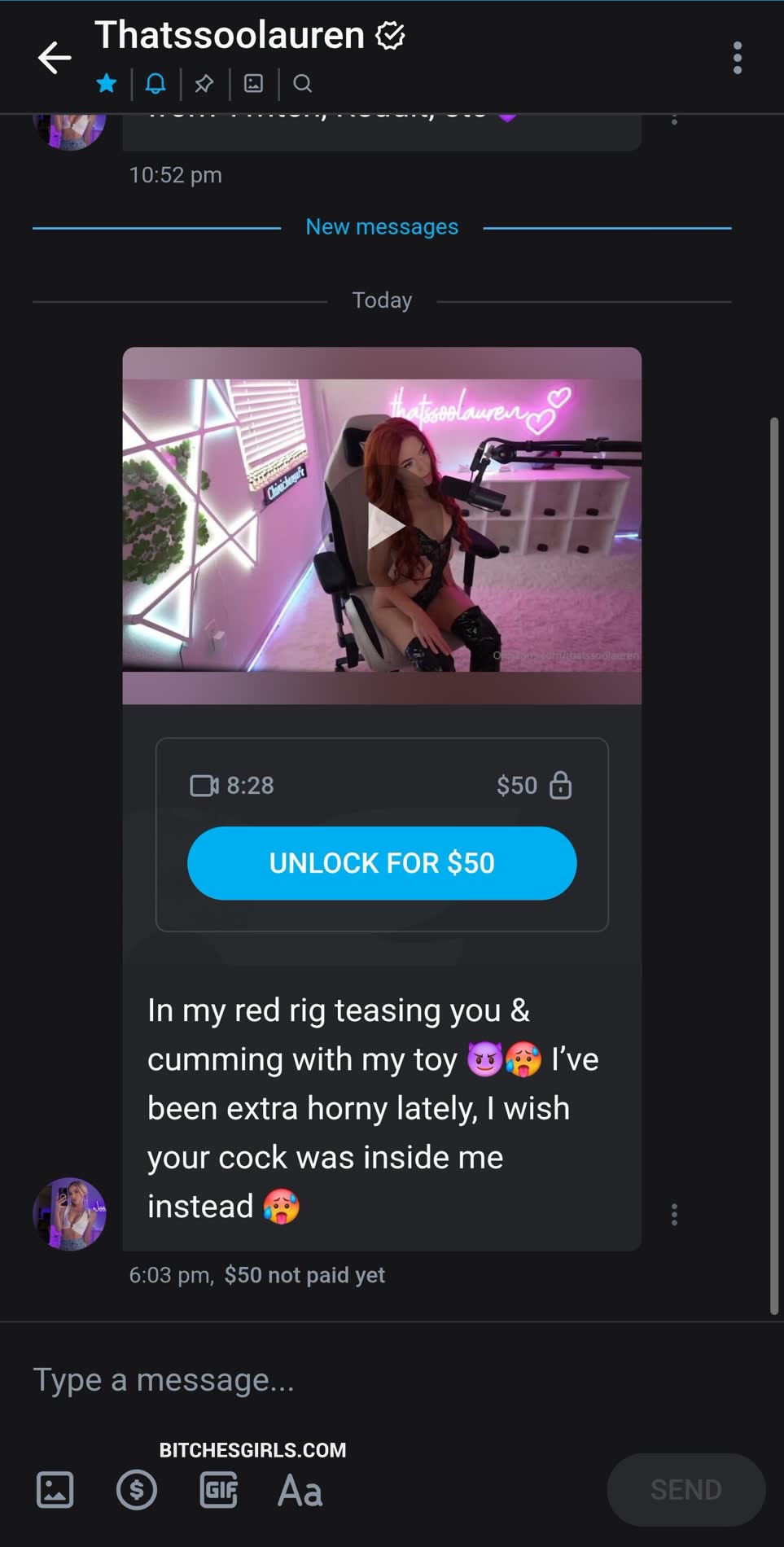Open options for the 6:03 pm message
This screenshot has height=1547, width=784.
(674, 1215)
